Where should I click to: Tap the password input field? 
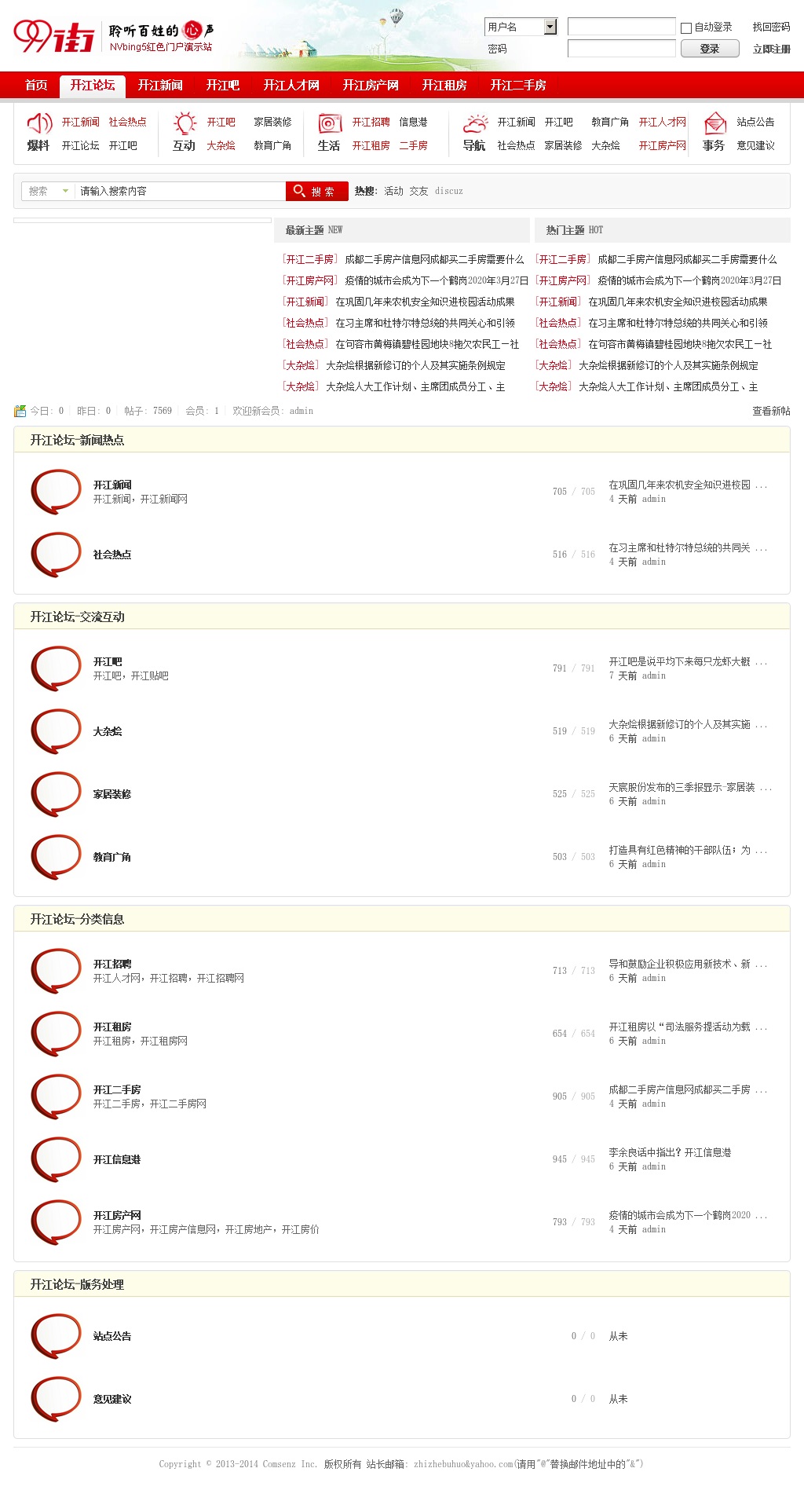pos(621,49)
